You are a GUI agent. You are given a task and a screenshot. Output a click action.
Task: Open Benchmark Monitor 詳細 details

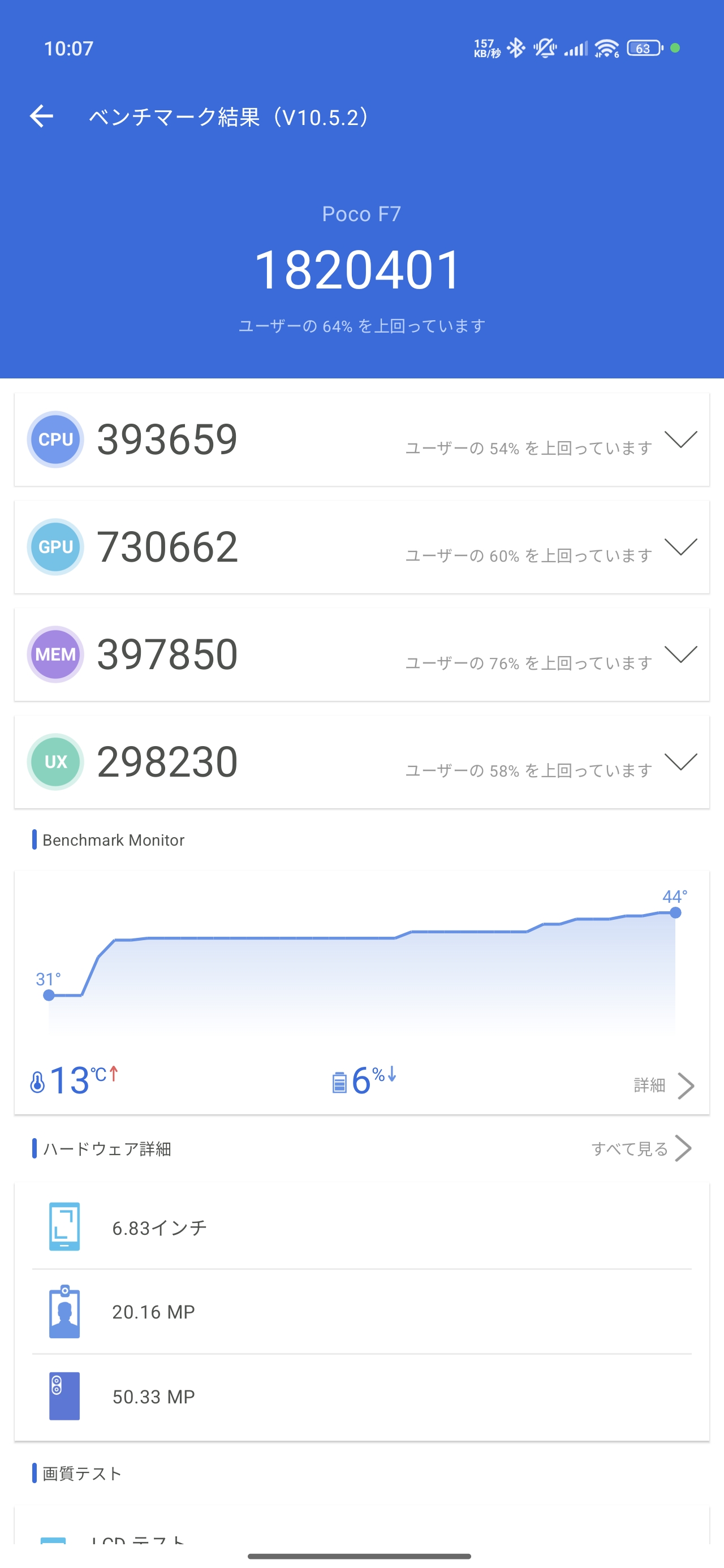[663, 1085]
